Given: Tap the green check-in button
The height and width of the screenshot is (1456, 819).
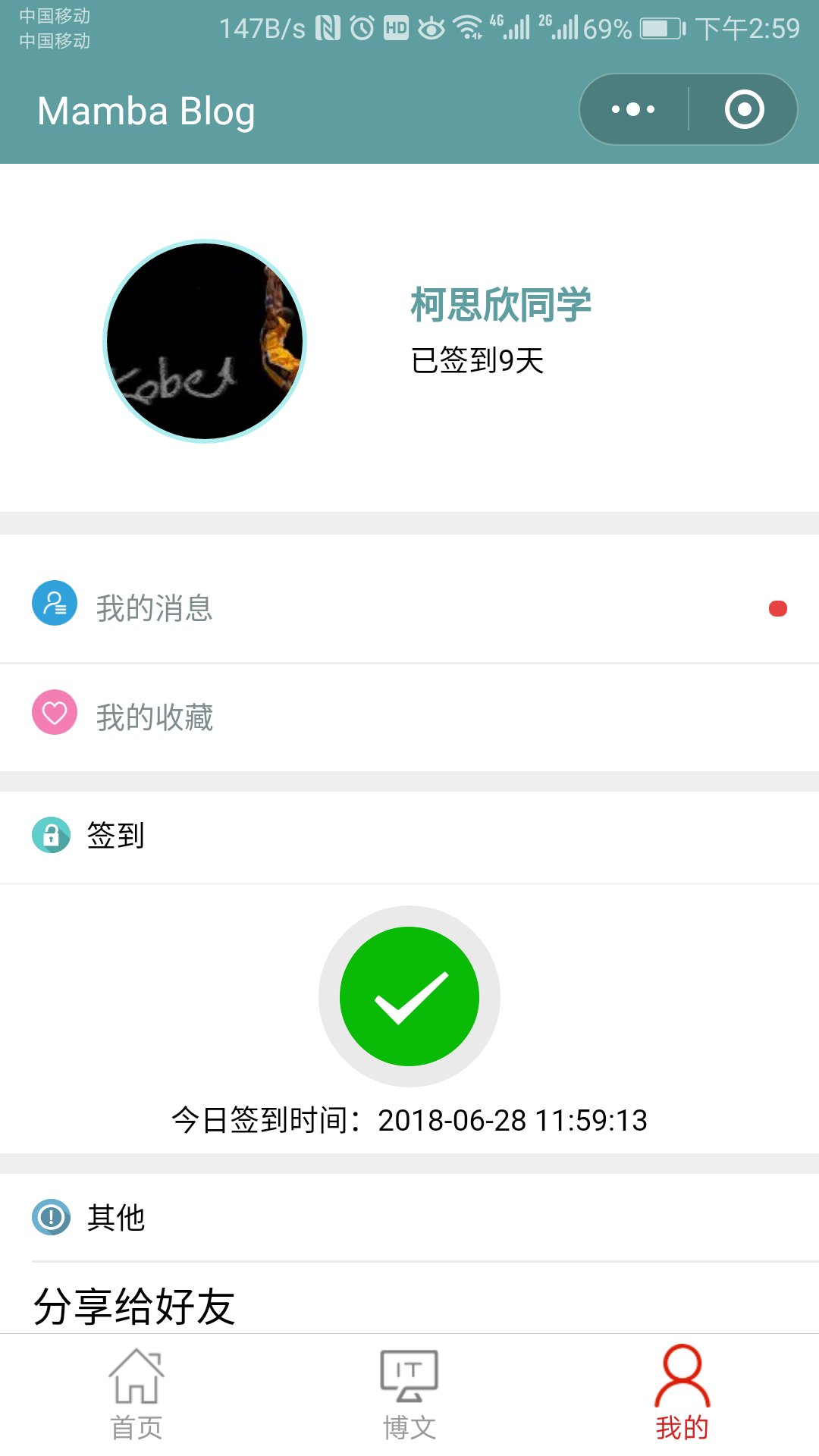Looking at the screenshot, I should pyautogui.click(x=409, y=996).
